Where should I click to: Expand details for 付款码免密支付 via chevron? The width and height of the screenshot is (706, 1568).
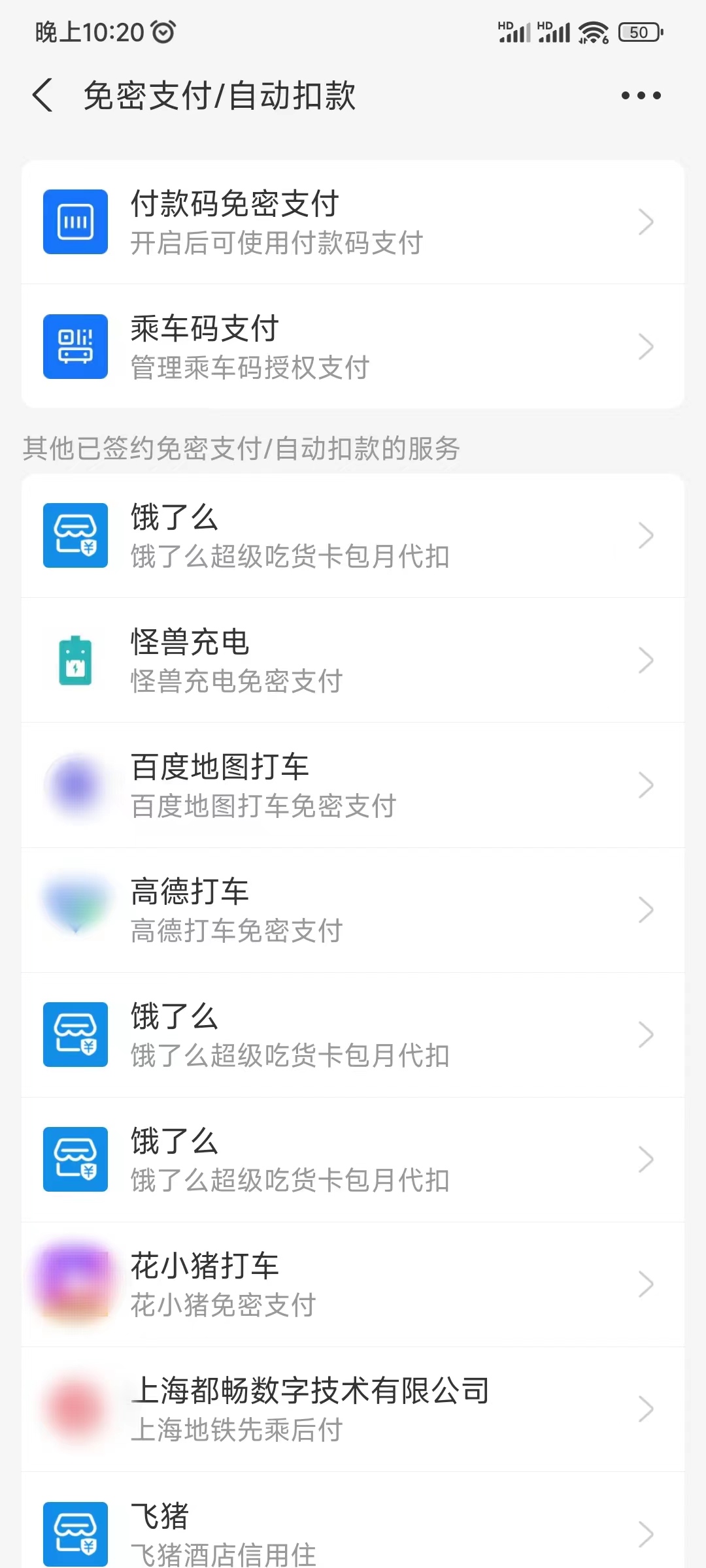(x=647, y=221)
